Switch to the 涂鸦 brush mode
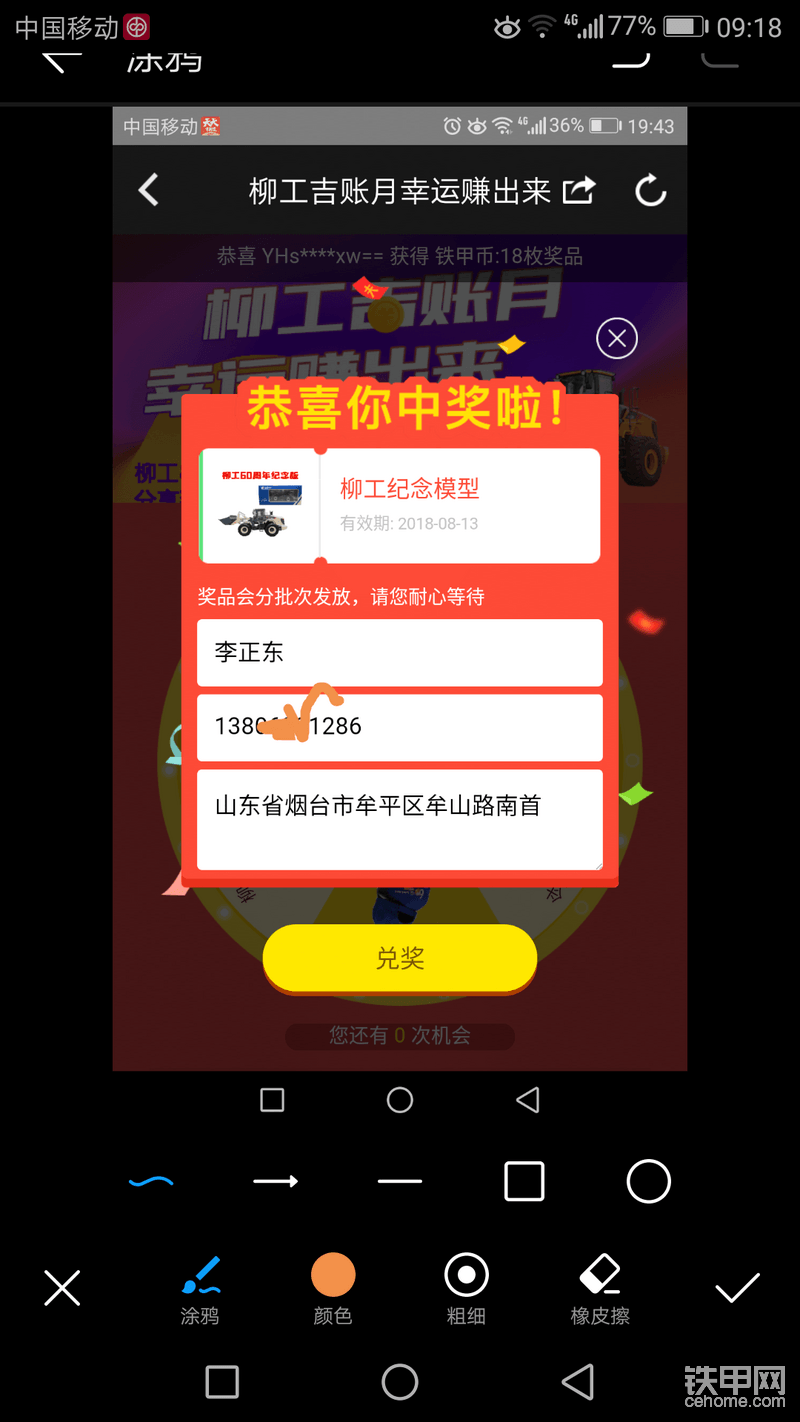 [x=200, y=1290]
